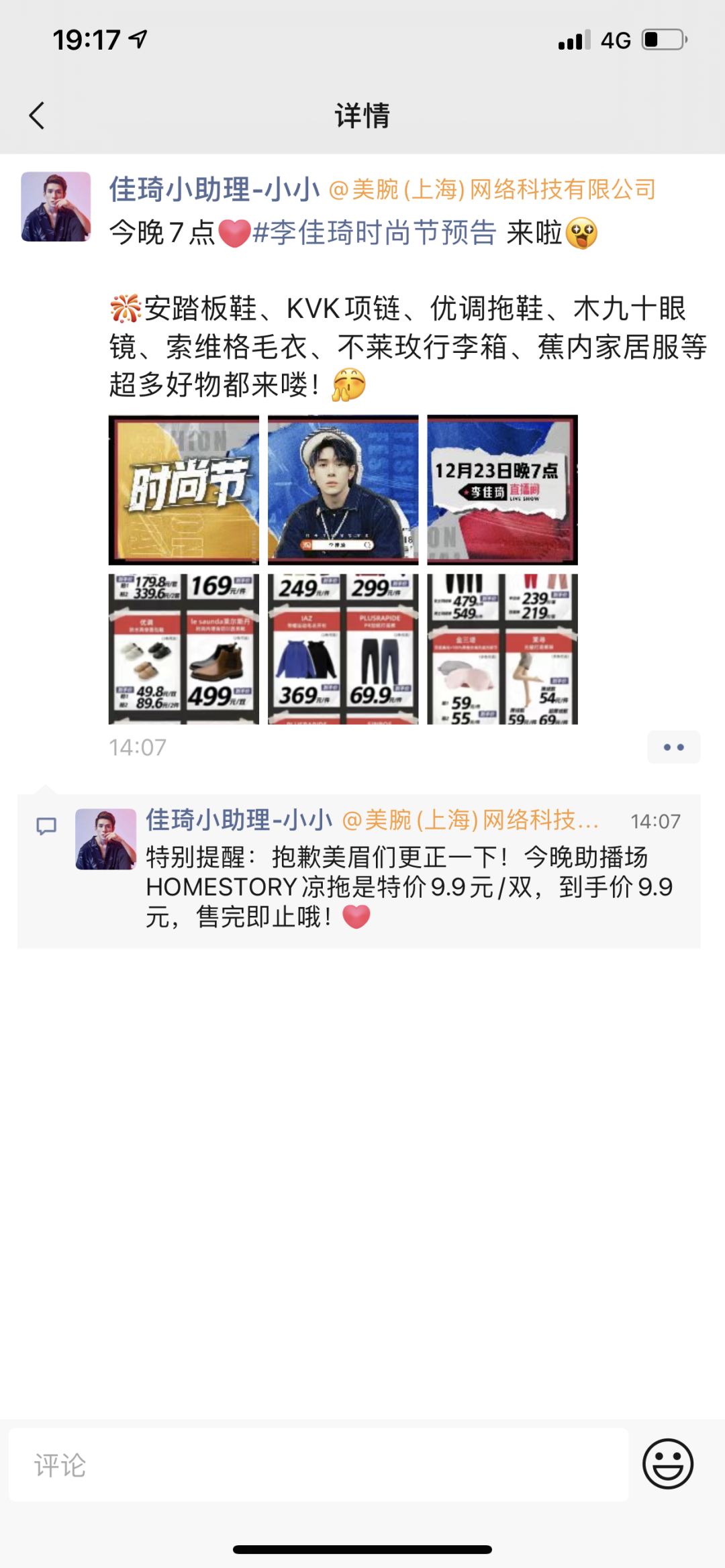This screenshot has height=1568, width=725.
Task: Open the emoji picker smiley
Action: click(x=667, y=1463)
